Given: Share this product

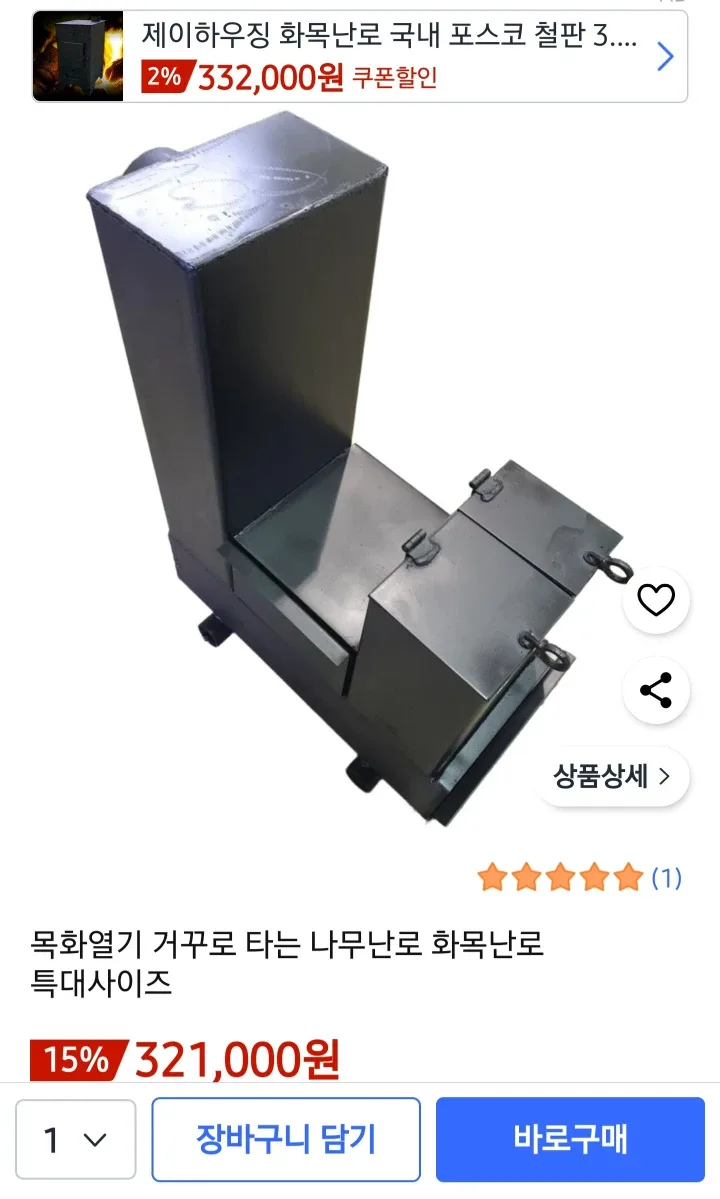Looking at the screenshot, I should 656,691.
